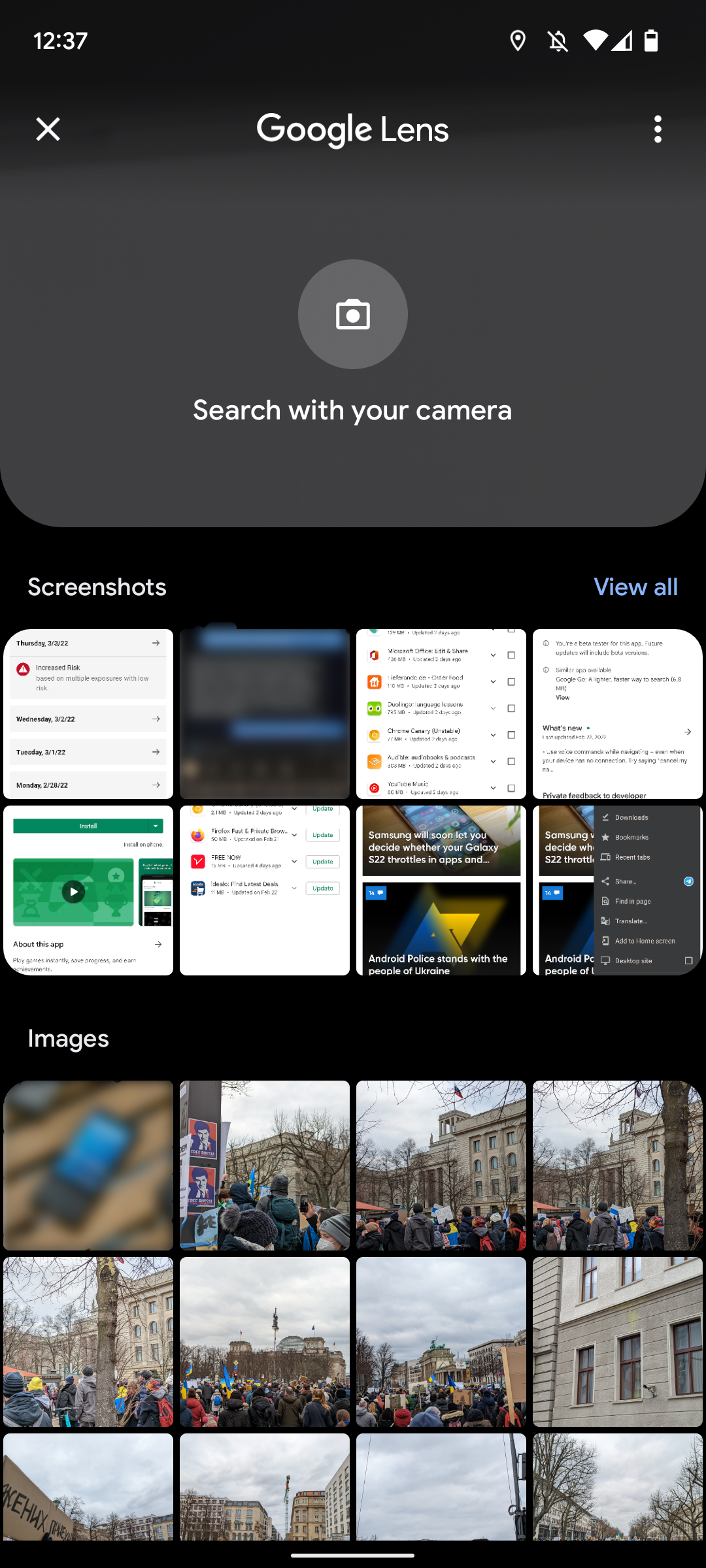This screenshot has width=706, height=1568.
Task: View all screenshots
Action: coord(635,587)
